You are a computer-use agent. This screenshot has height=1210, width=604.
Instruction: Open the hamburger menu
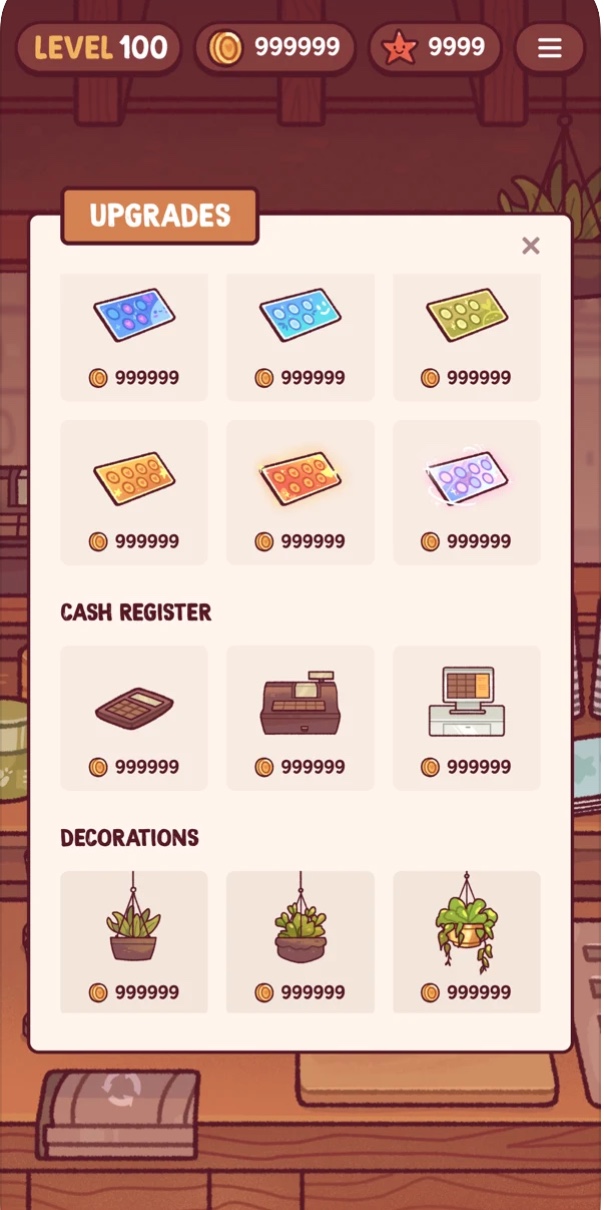pyautogui.click(x=549, y=48)
